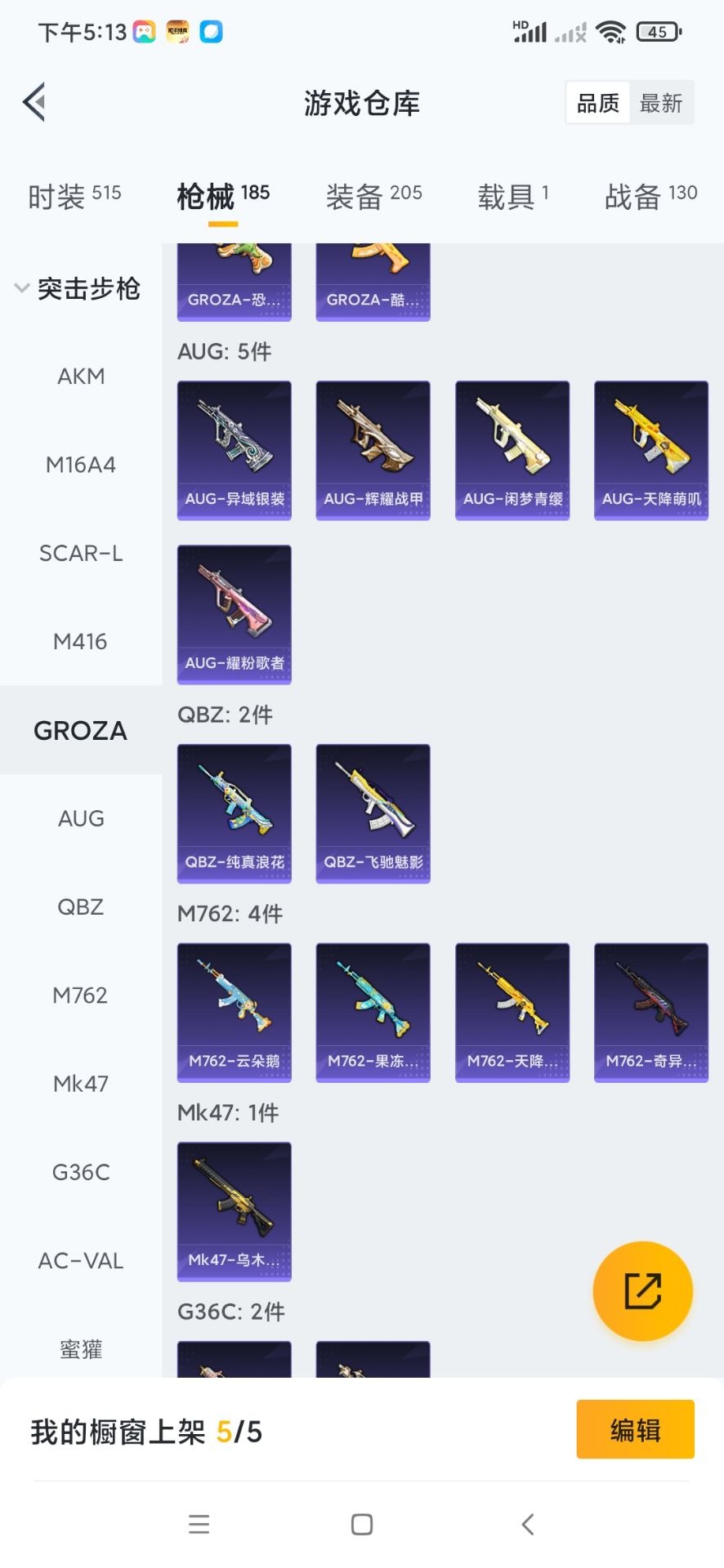Screen dimensions: 724x1568
Task: Open the Mk47-乌木 skin card
Action: (x=235, y=1211)
